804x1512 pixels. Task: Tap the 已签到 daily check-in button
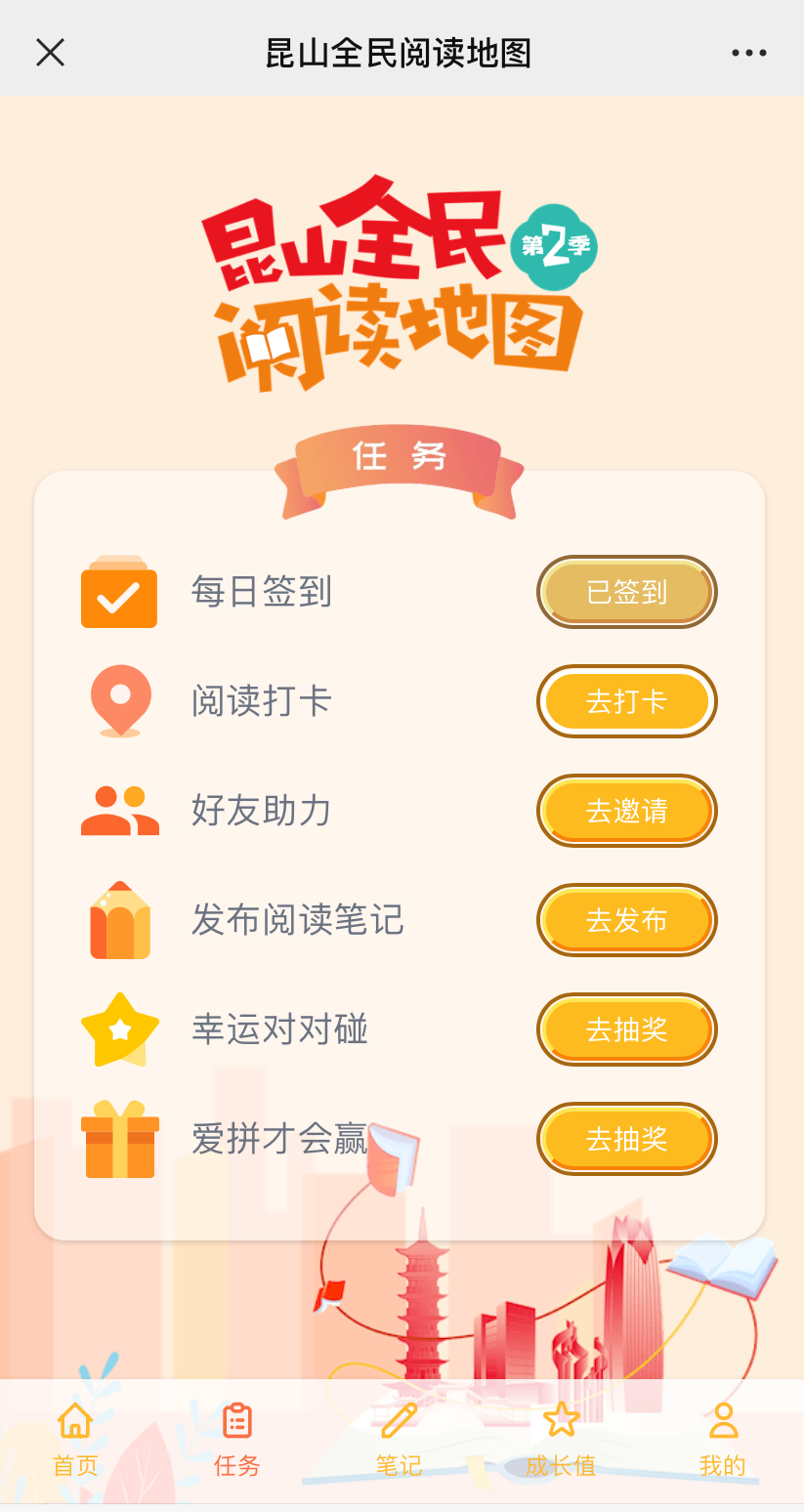coord(626,592)
